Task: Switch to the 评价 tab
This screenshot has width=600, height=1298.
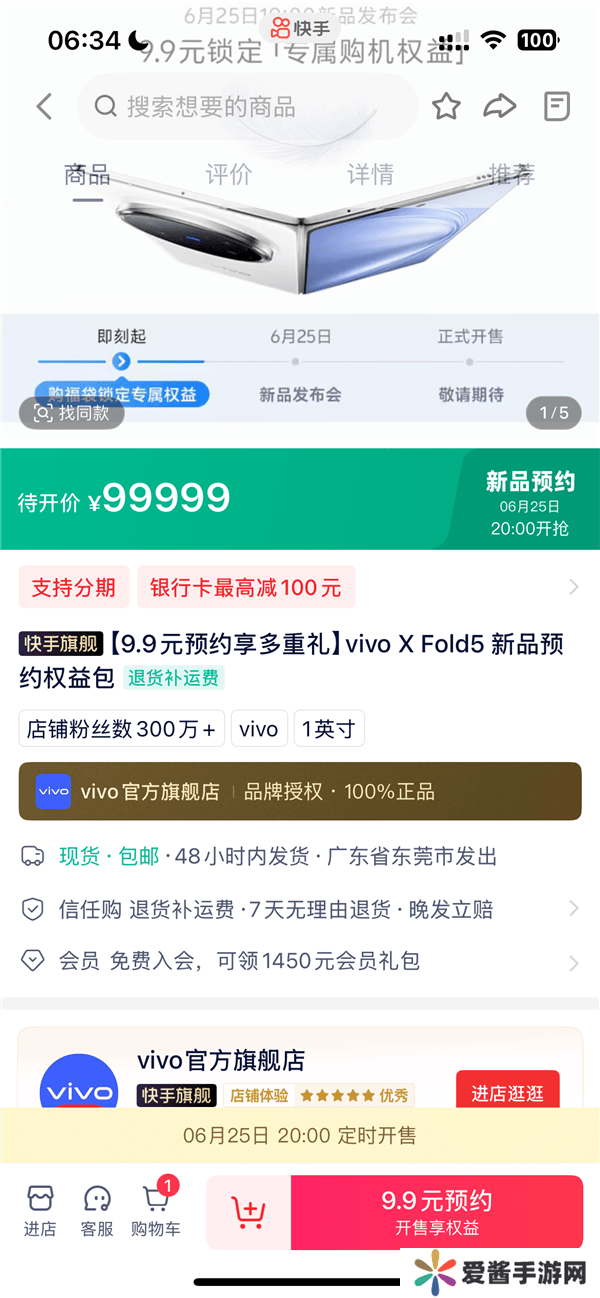Action: pyautogui.click(x=228, y=175)
